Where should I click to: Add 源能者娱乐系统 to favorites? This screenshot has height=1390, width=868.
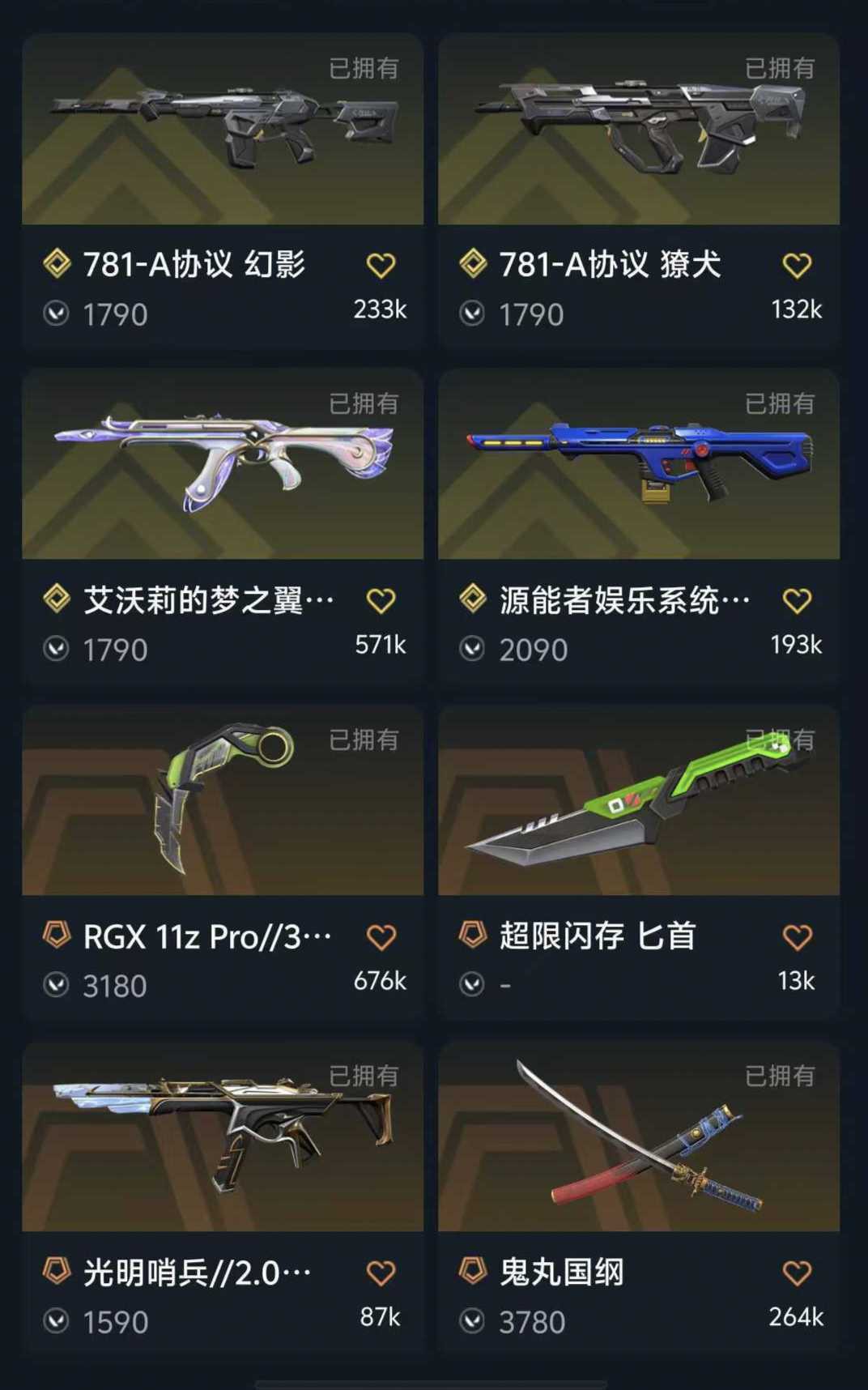[797, 601]
